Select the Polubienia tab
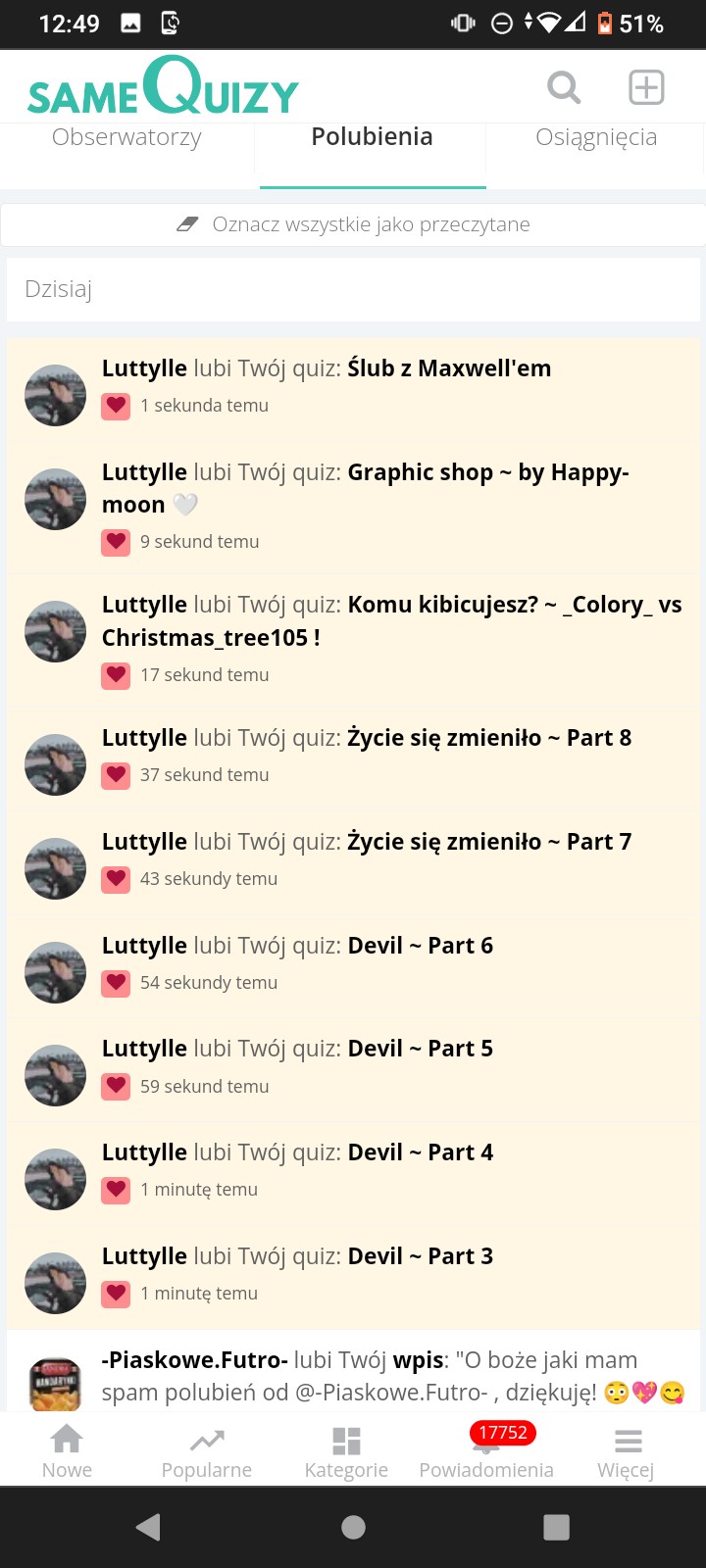 372,138
